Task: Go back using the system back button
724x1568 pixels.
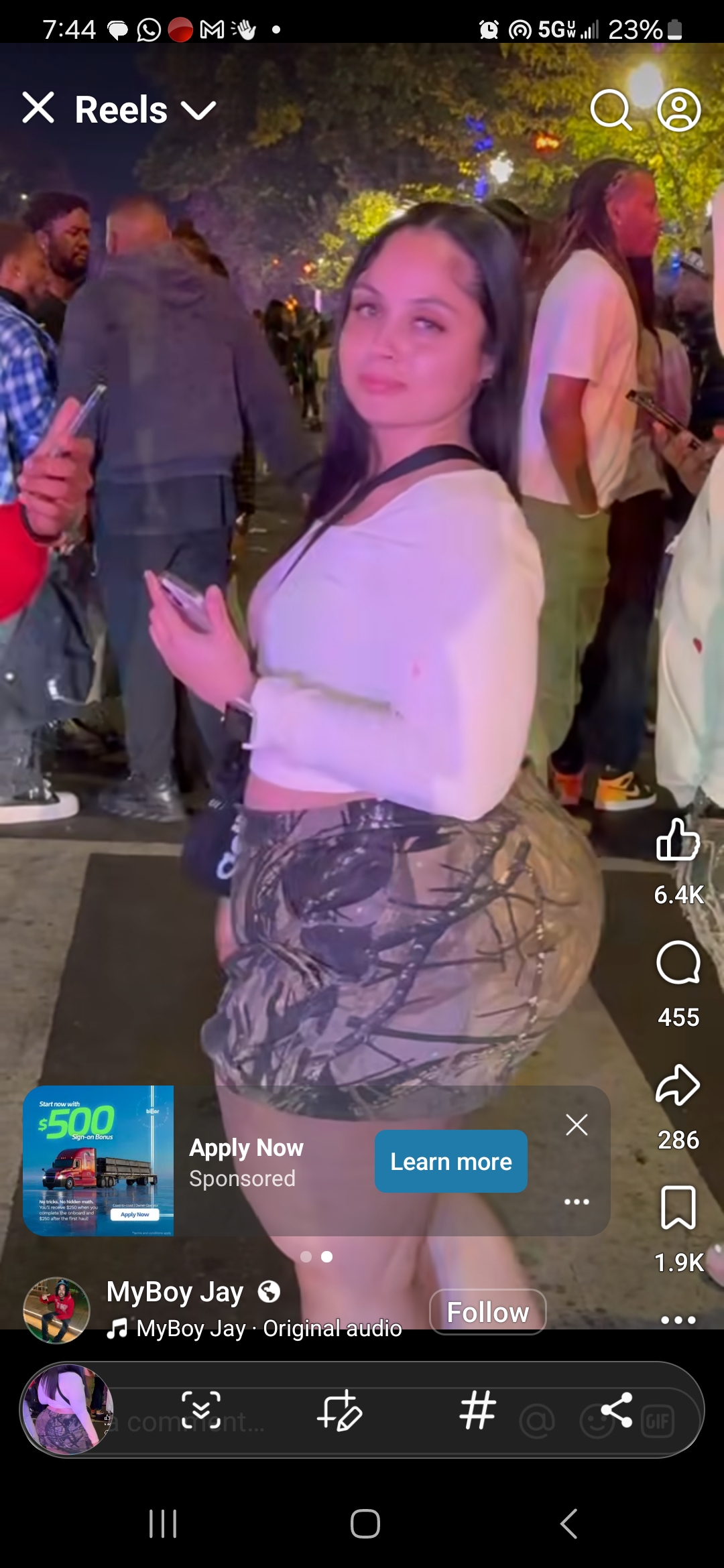Action: click(x=568, y=1524)
